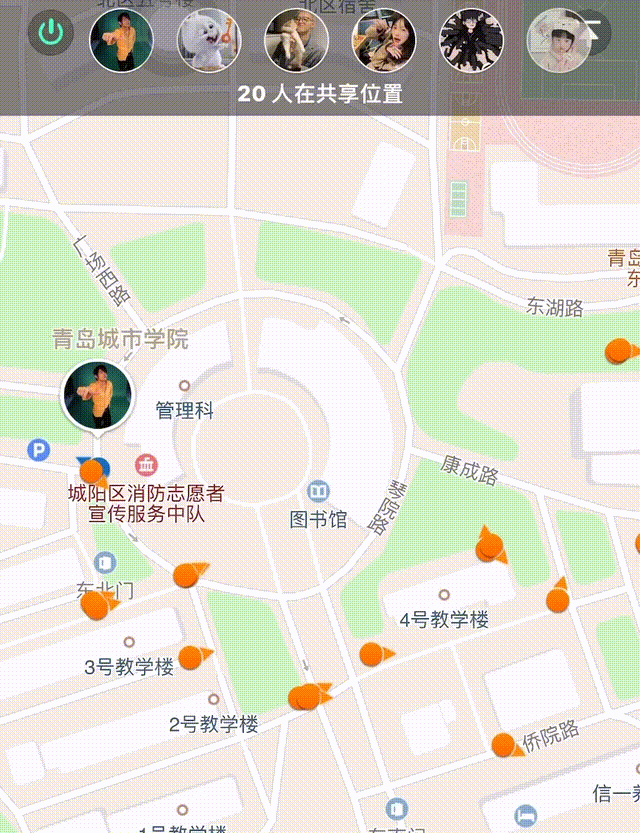Select the white fluffy dog avatar
Image resolution: width=640 pixels, height=833 pixels.
click(x=209, y=40)
